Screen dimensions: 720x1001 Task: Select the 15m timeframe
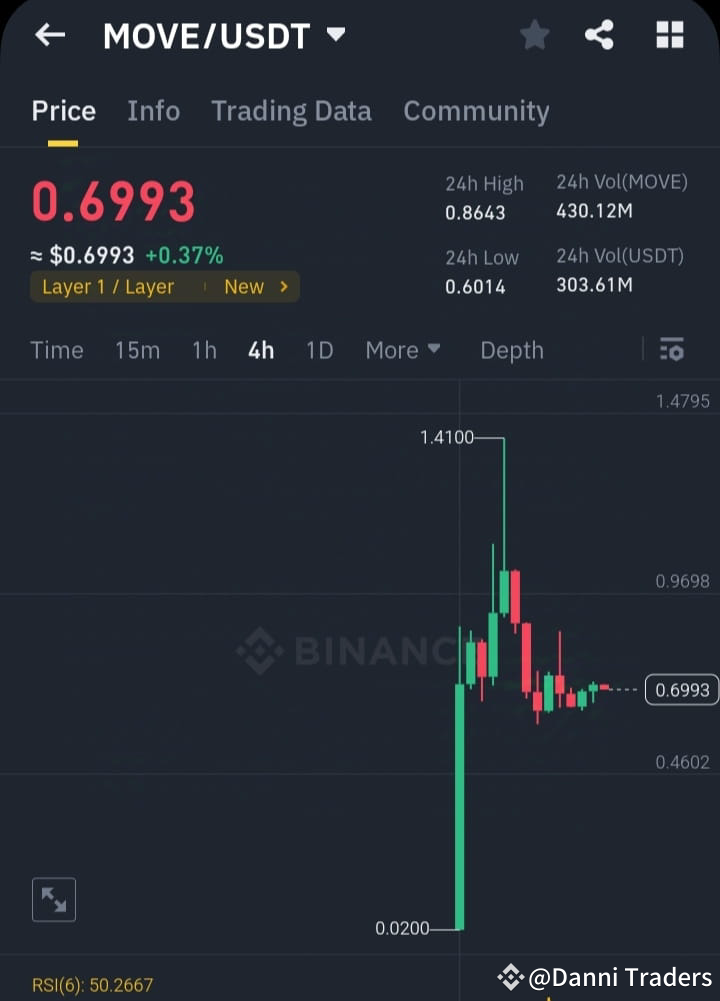(138, 350)
